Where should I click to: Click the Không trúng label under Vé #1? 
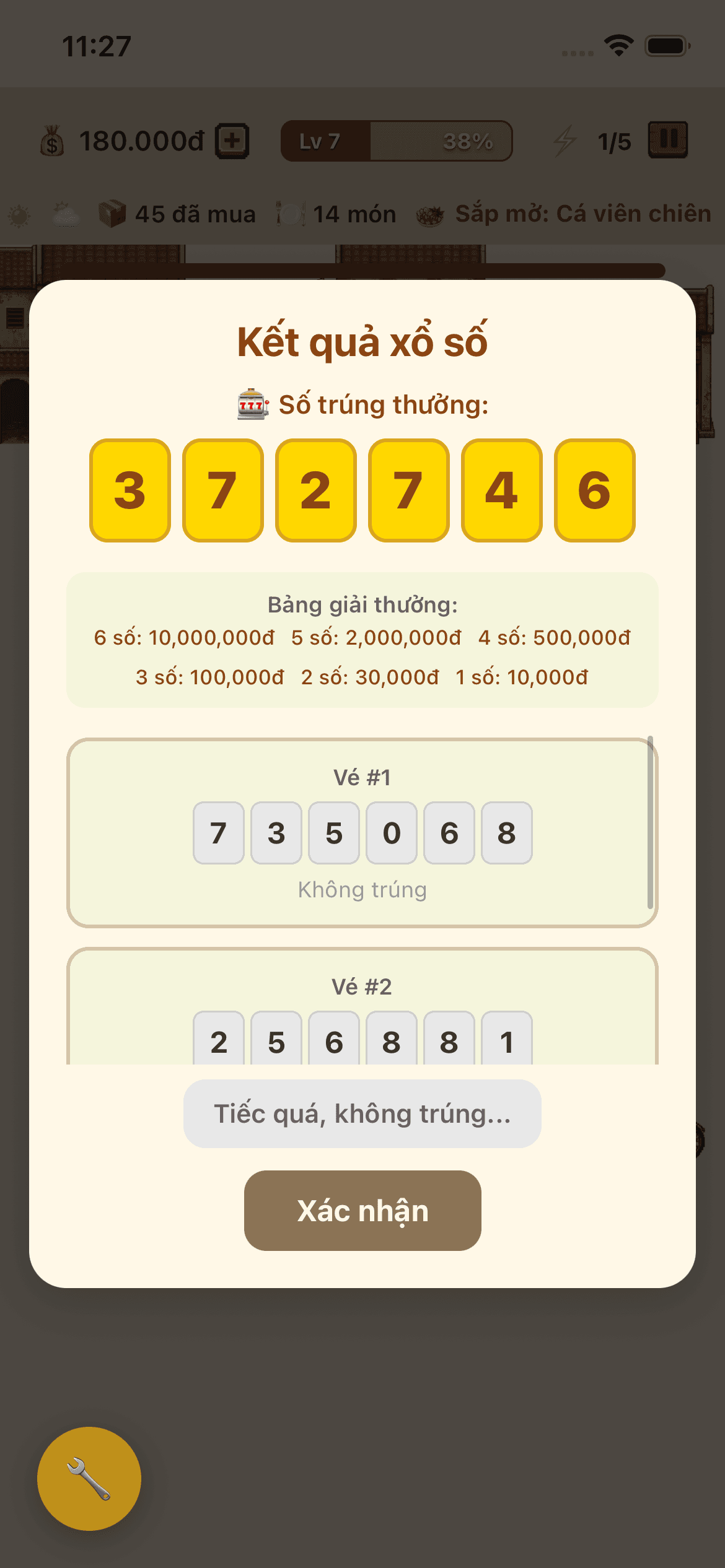[362, 891]
